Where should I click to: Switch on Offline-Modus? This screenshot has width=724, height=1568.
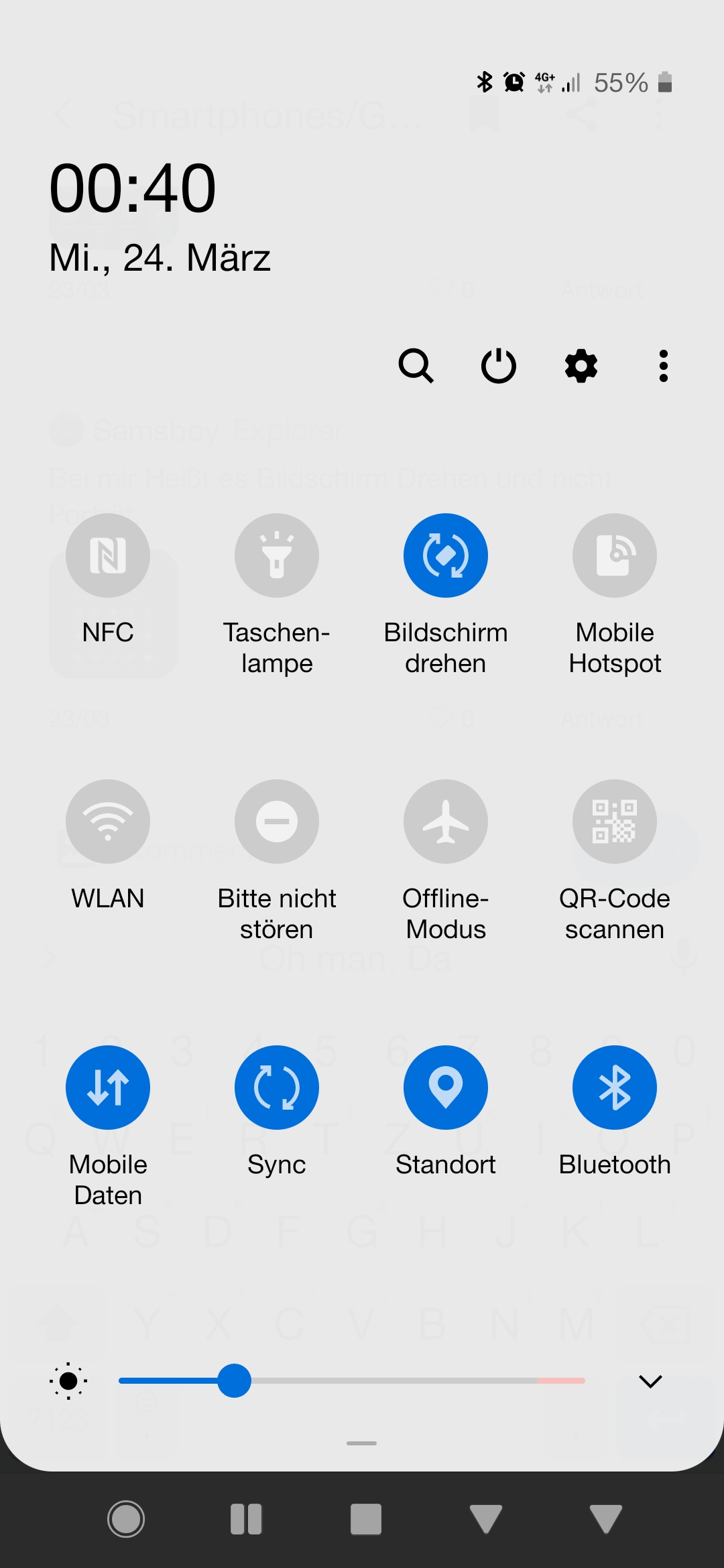(446, 822)
